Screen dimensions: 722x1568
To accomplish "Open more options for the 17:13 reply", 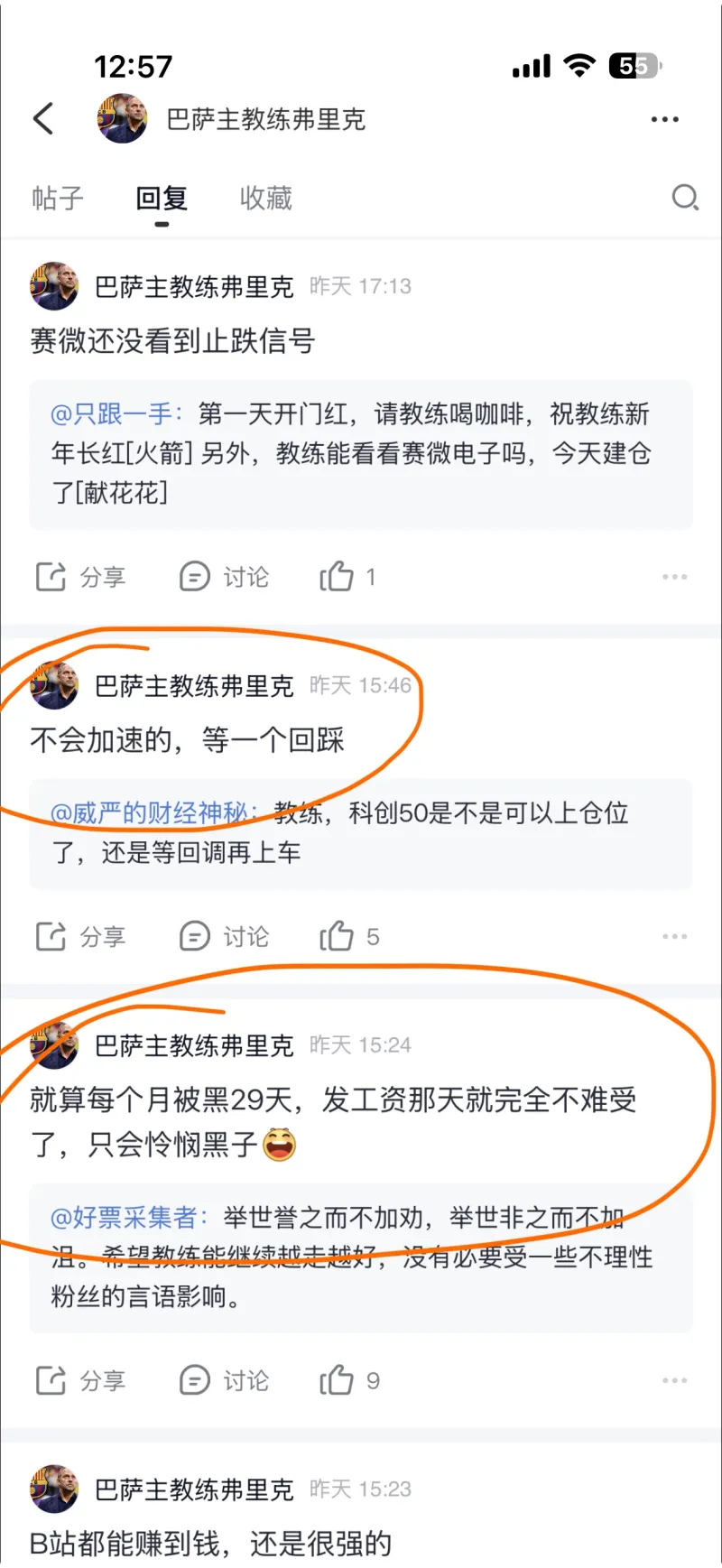I will 674,577.
